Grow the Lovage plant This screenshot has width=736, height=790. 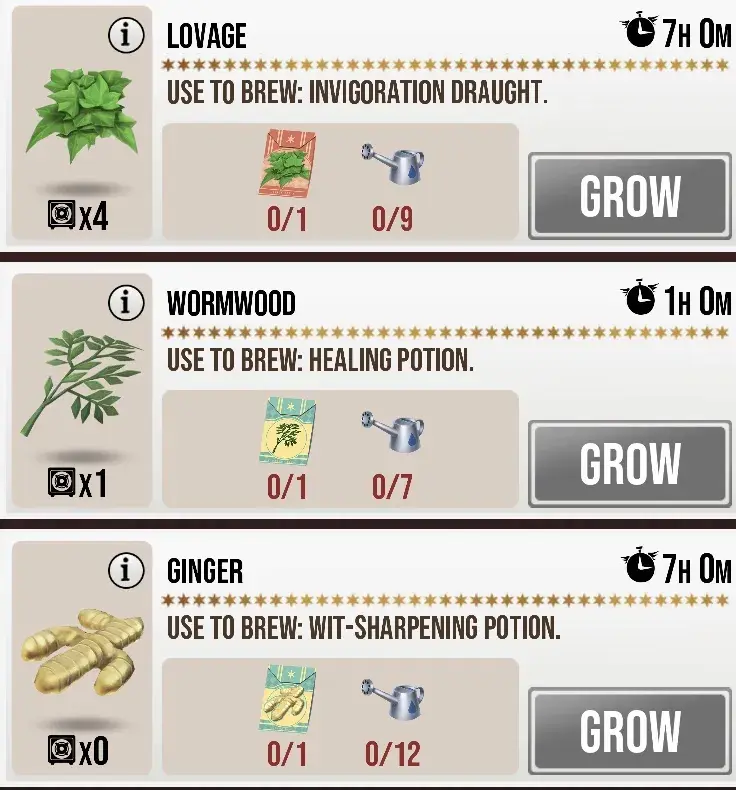point(629,196)
